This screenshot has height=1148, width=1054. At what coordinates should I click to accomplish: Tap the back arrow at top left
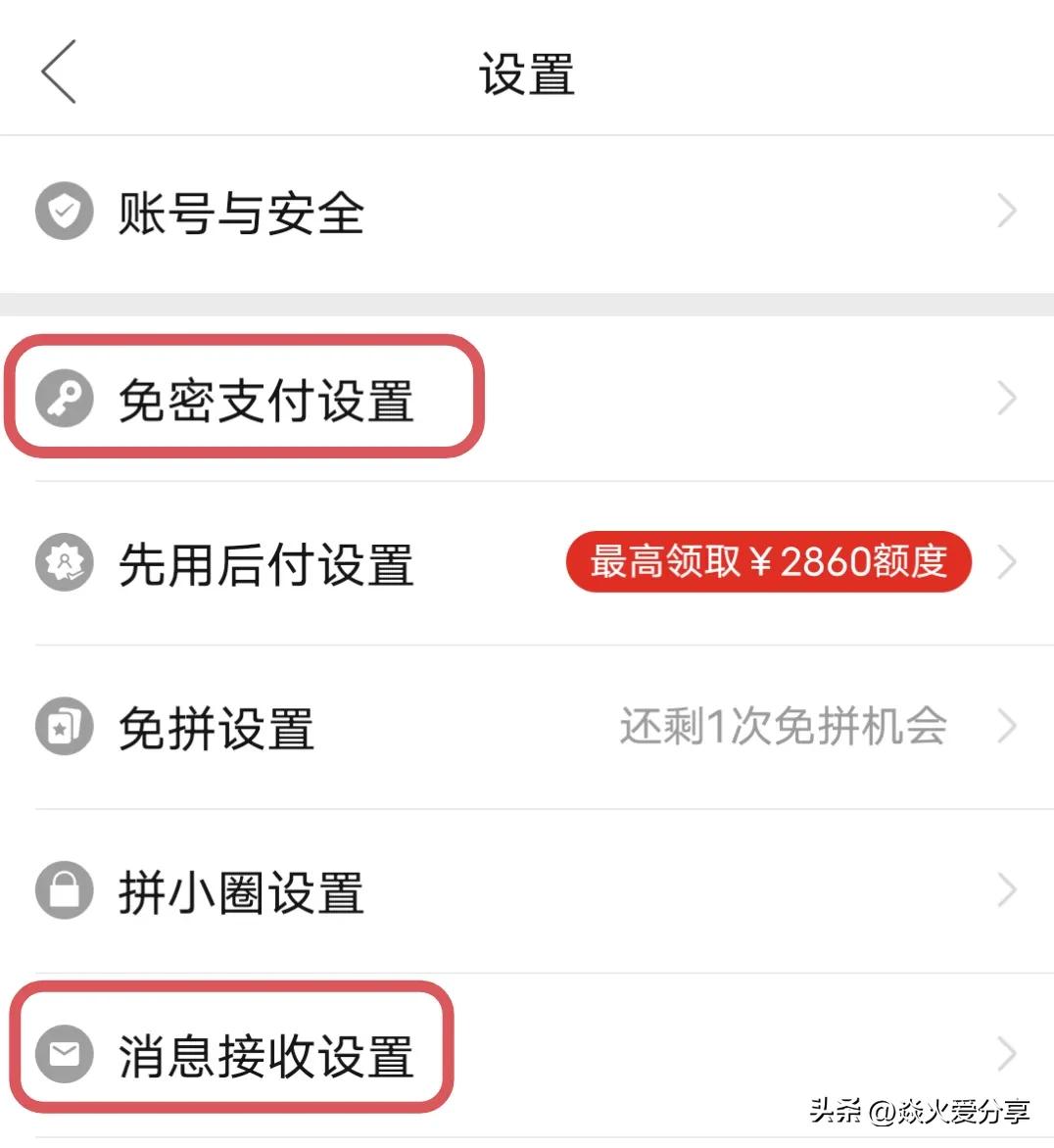59,72
